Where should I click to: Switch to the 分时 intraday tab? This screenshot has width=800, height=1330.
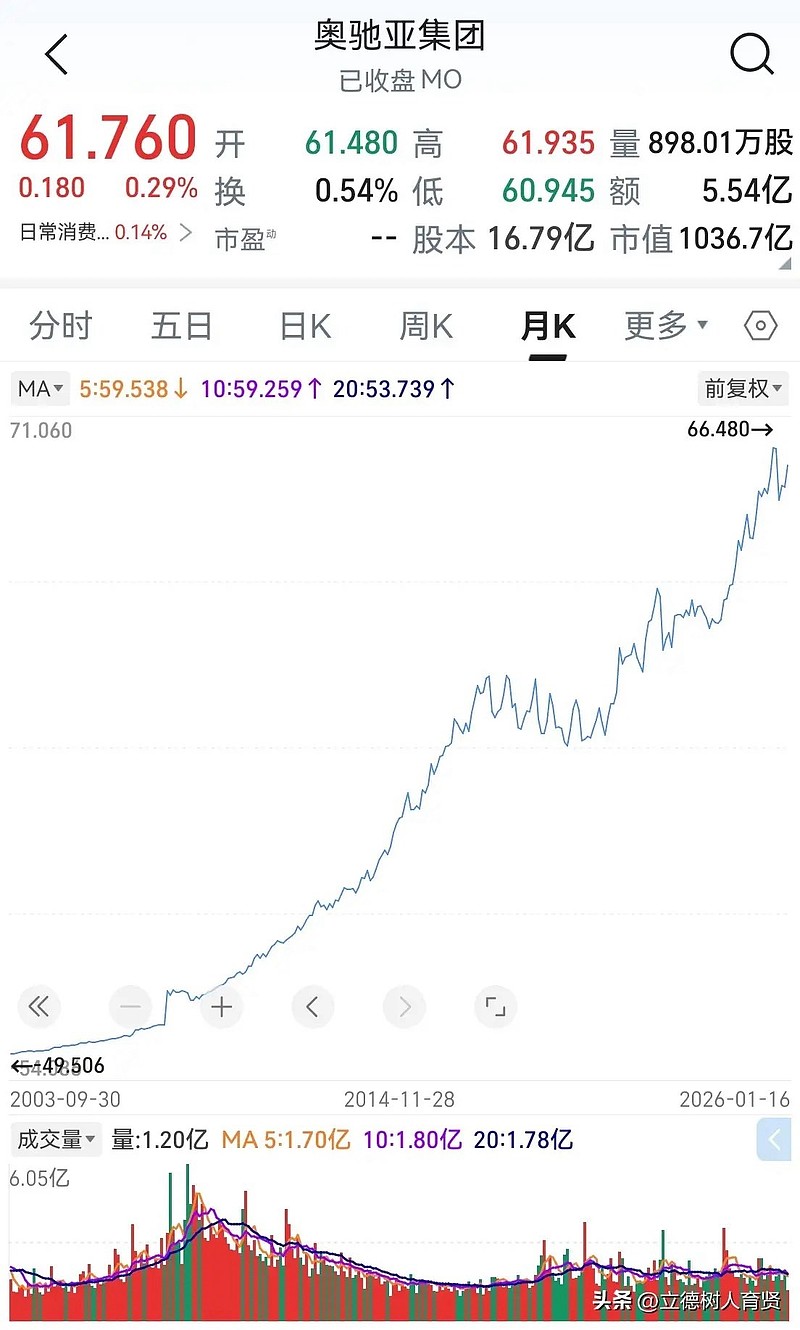click(x=60, y=326)
